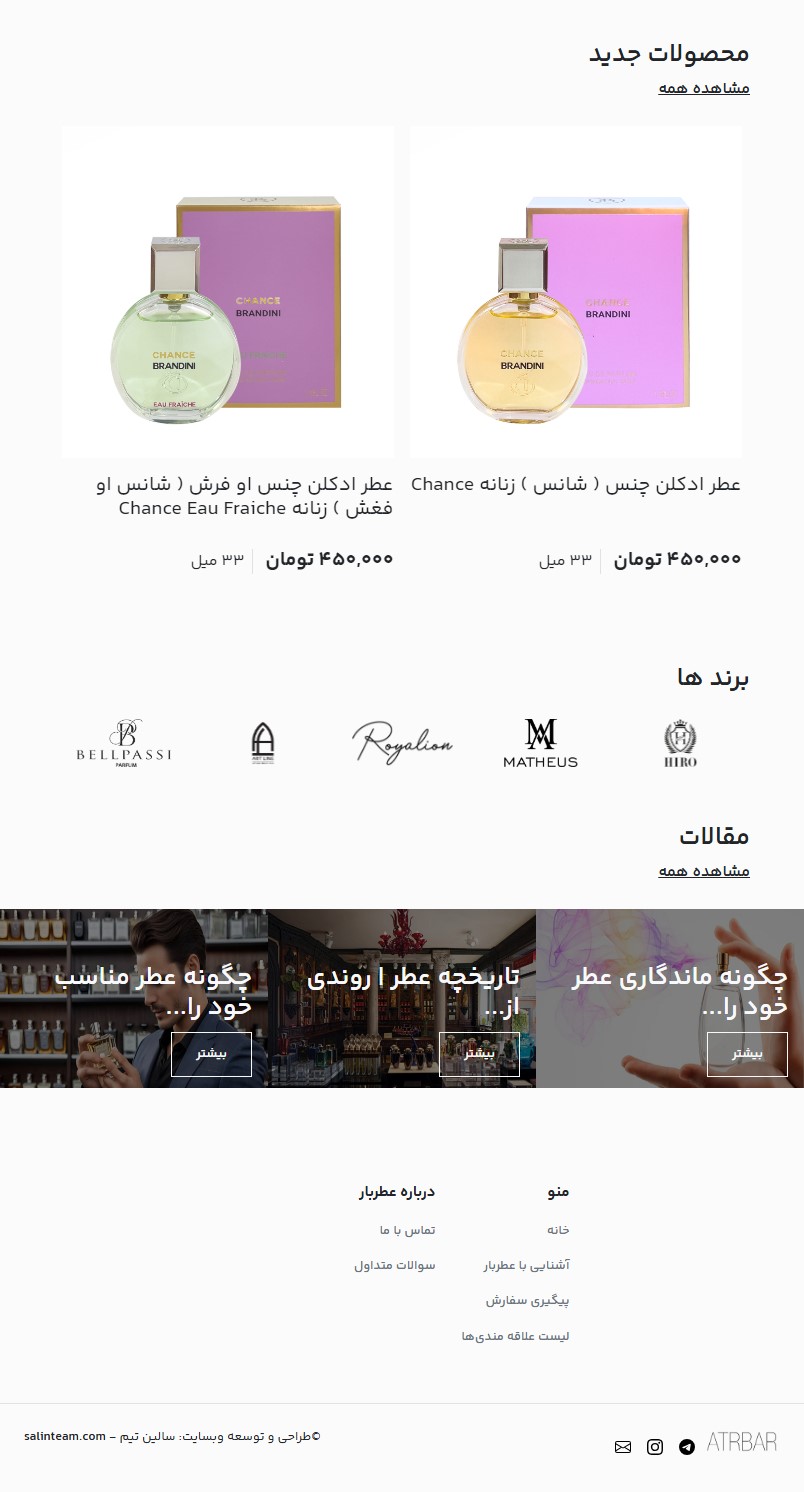
Task: Tap مشاهده همه under مقالات
Action: point(704,871)
